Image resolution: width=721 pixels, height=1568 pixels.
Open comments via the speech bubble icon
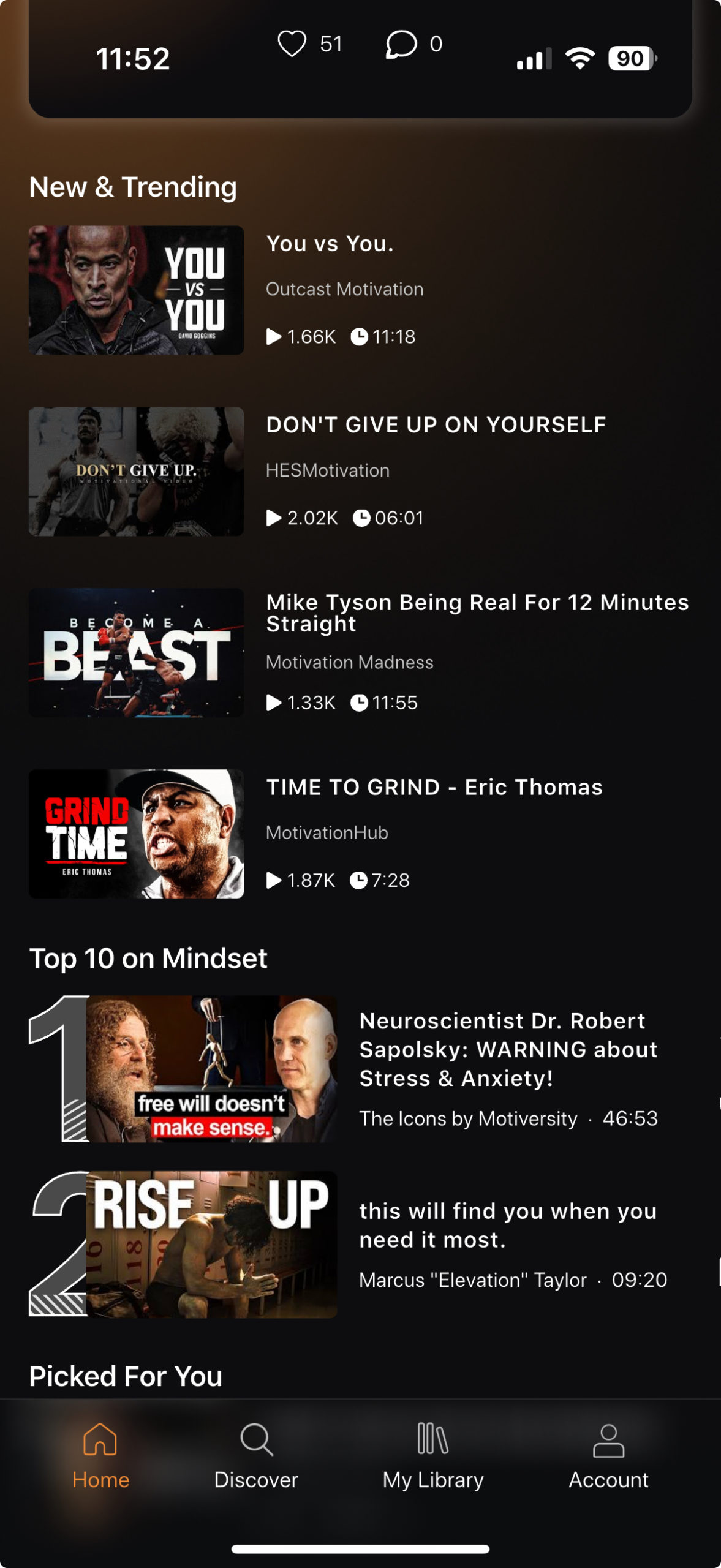tap(401, 44)
